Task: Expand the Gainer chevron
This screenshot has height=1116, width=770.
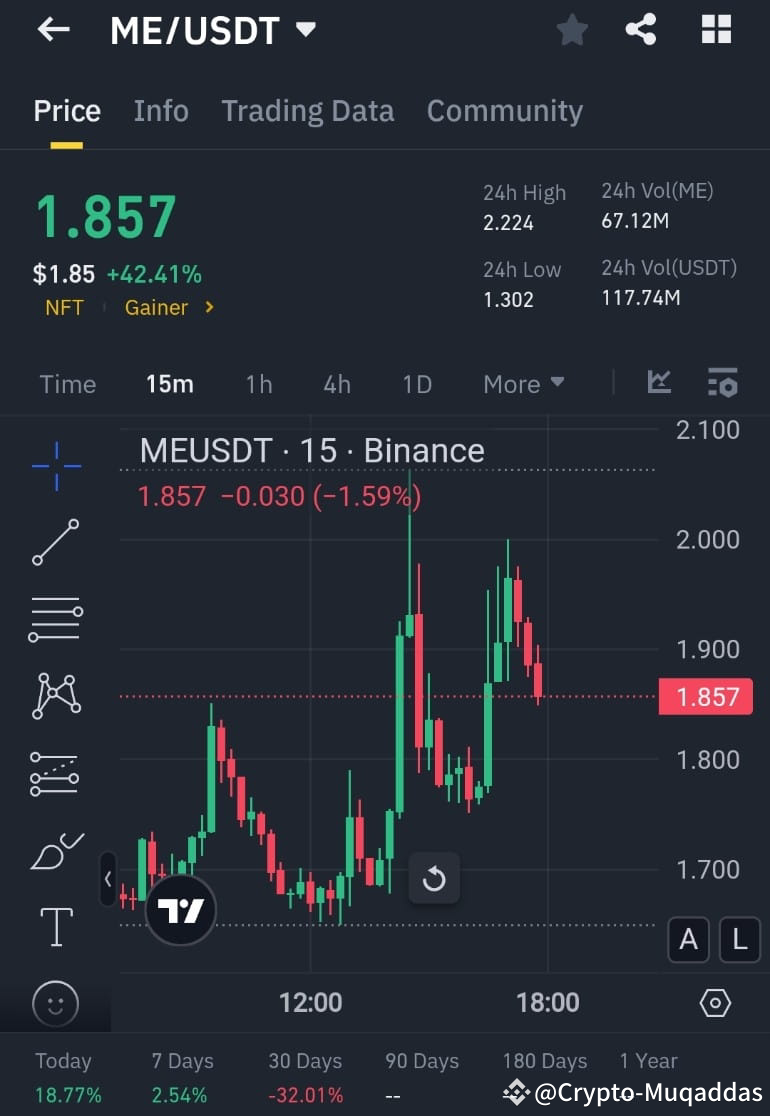Action: pos(208,308)
